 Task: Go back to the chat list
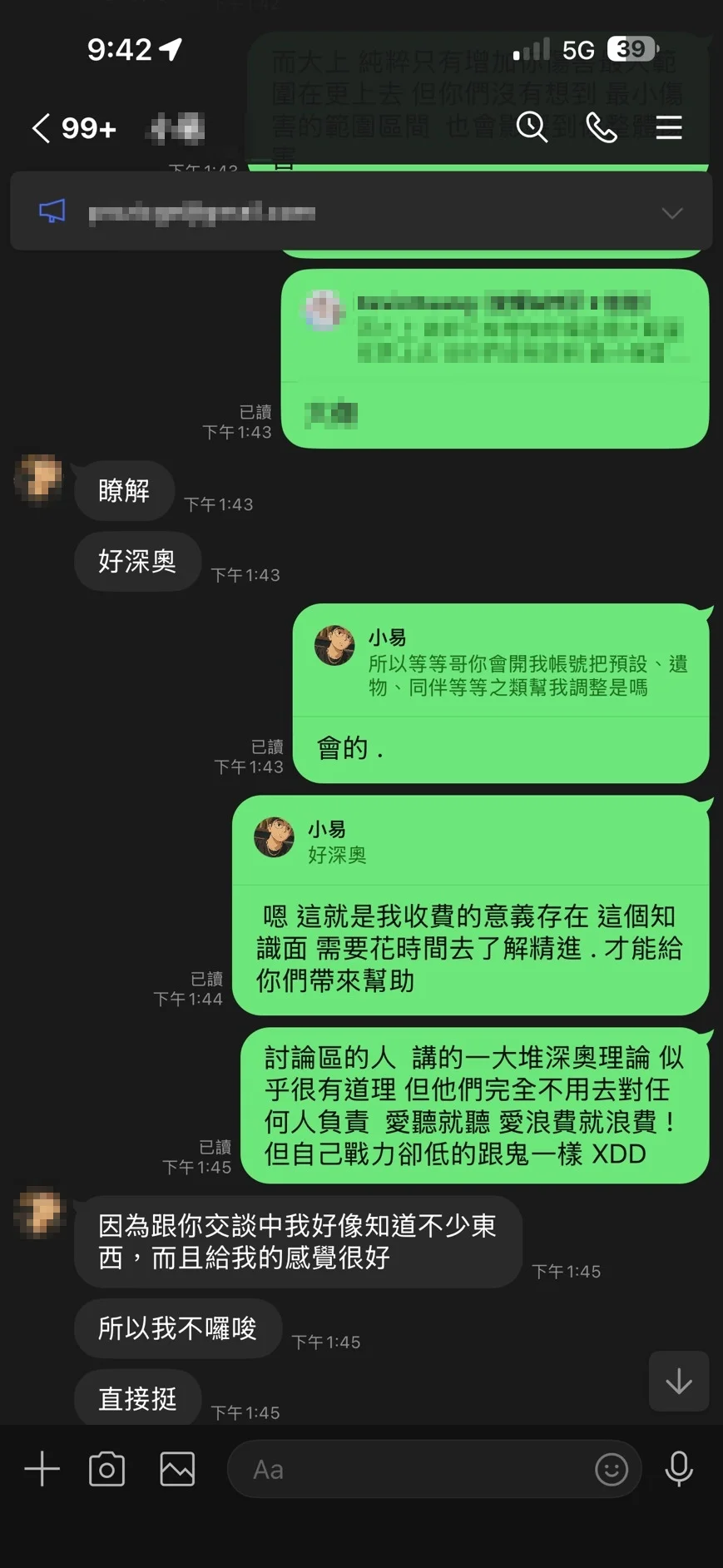(x=42, y=128)
